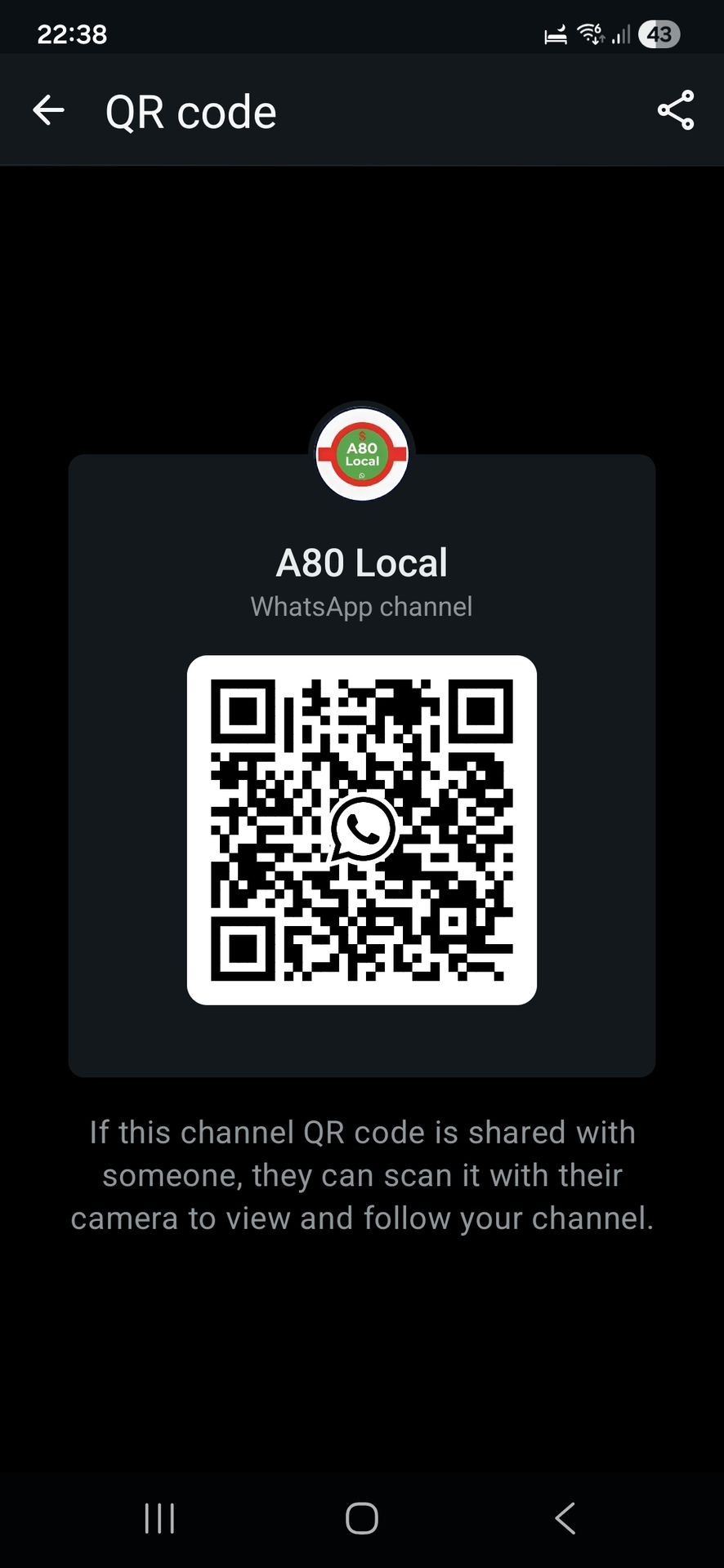The image size is (724, 1568).
Task: Open recent apps from navigation bar
Action: click(159, 1518)
